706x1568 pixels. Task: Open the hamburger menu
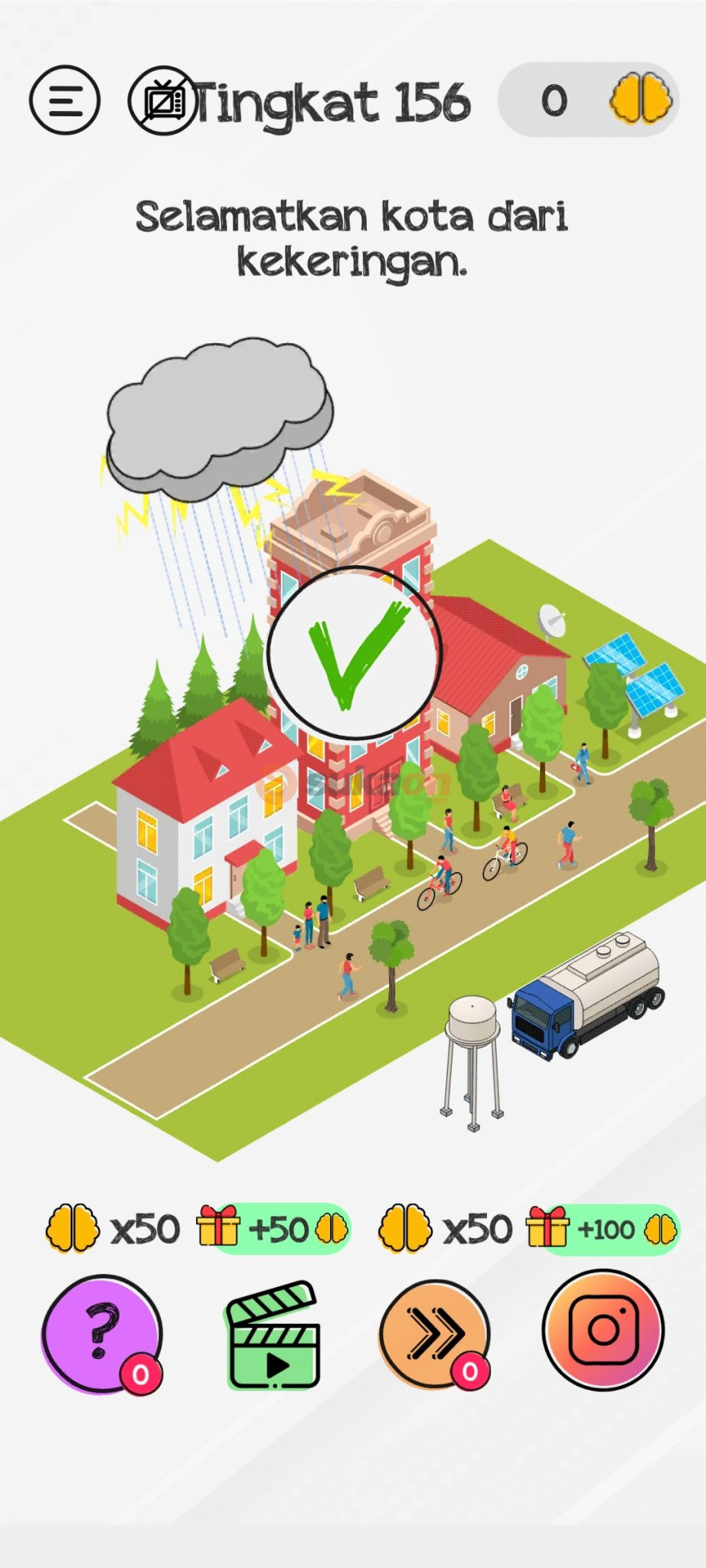(64, 100)
